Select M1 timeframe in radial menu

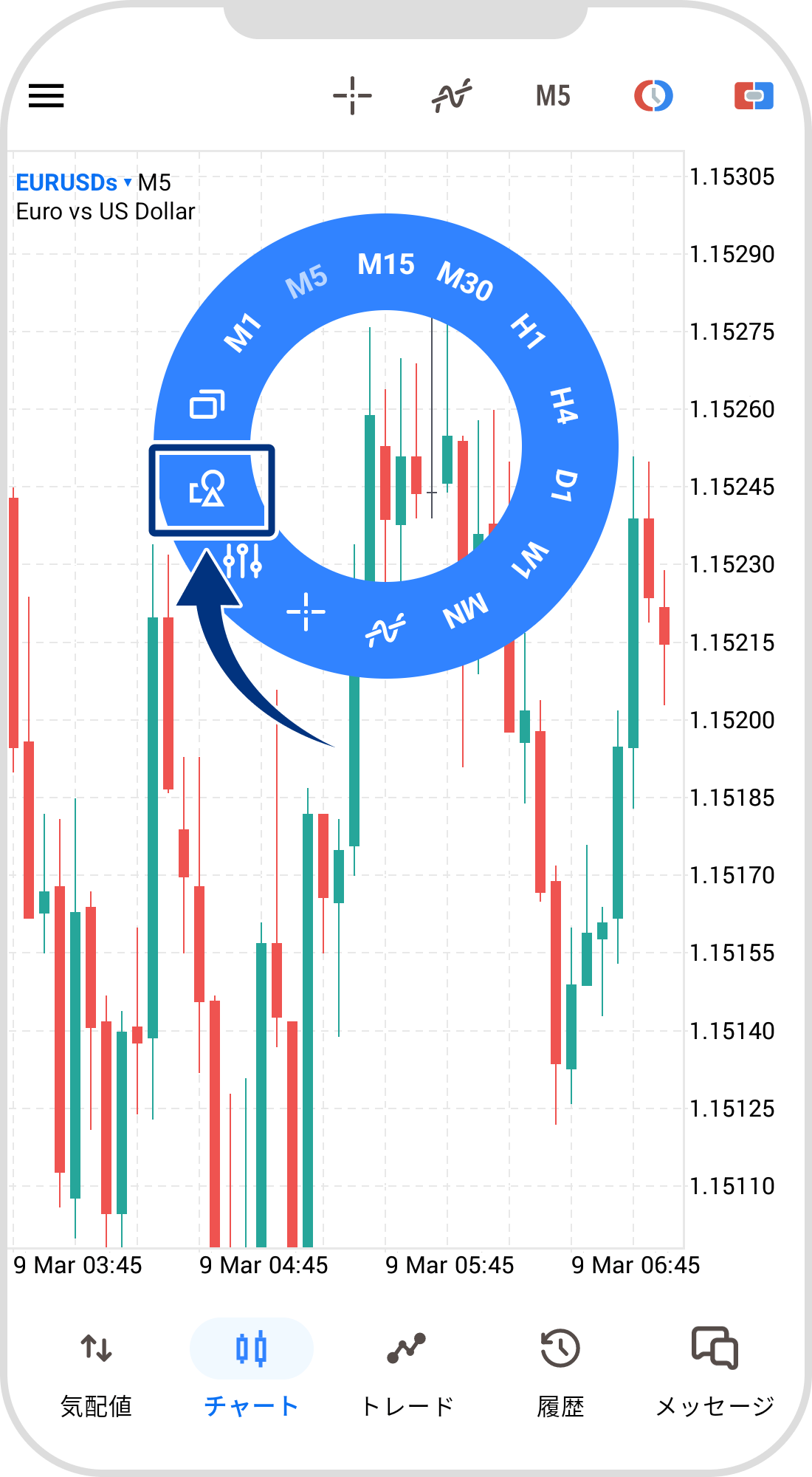click(243, 333)
